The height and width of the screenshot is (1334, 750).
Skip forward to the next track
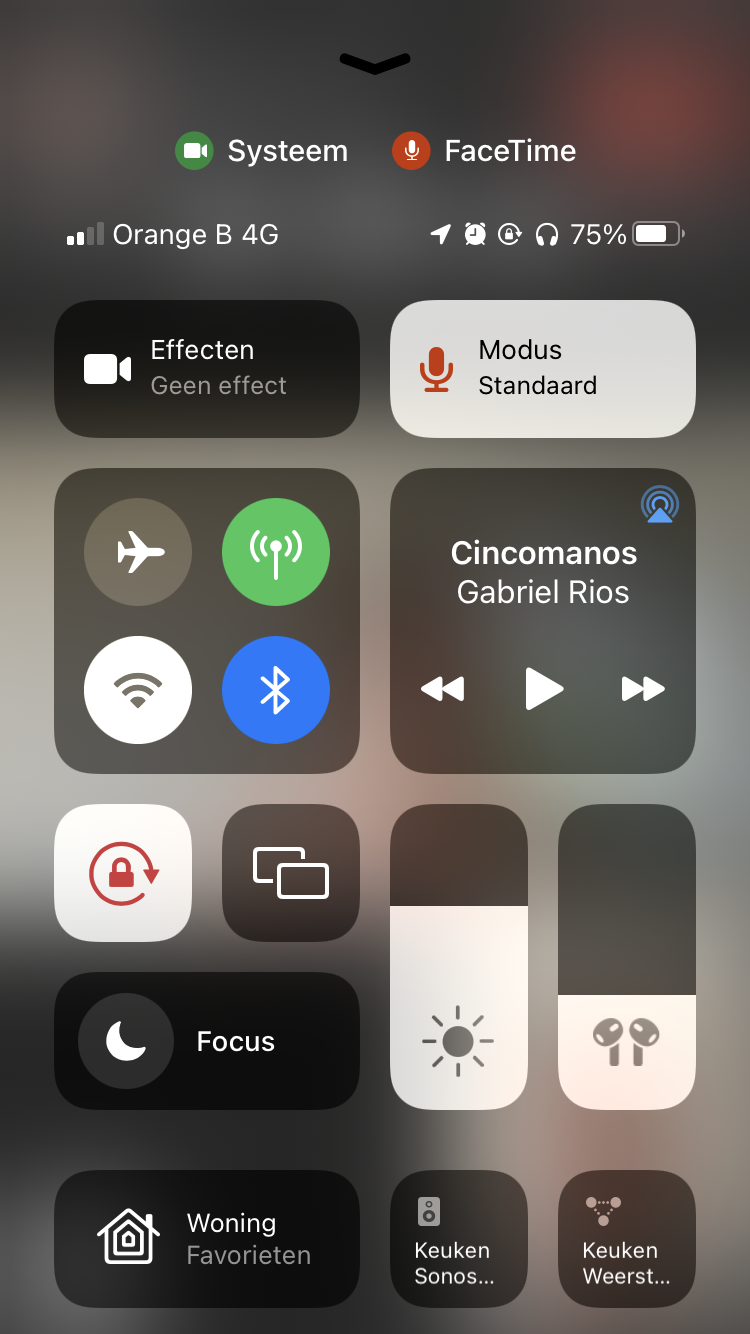point(643,689)
